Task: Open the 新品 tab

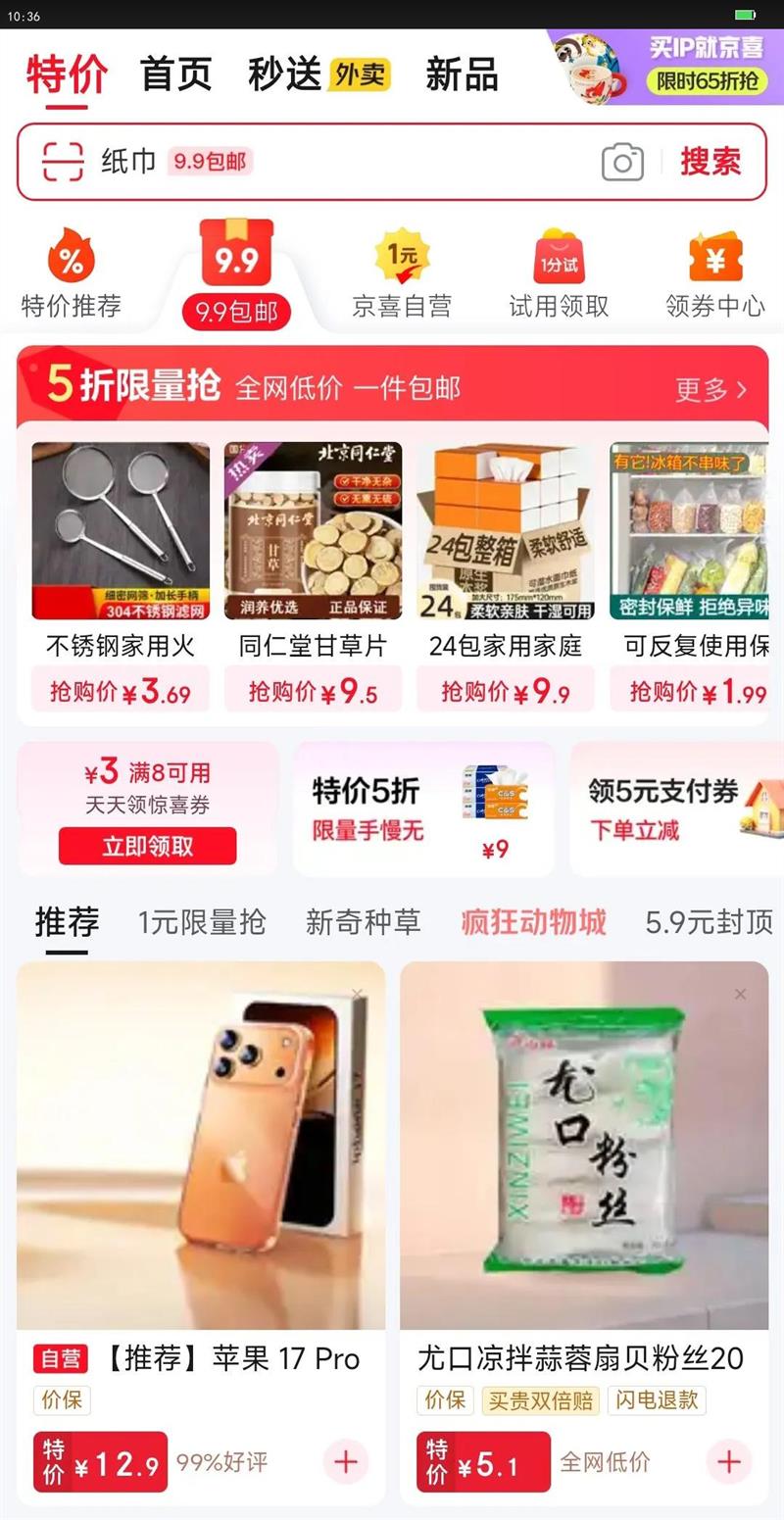Action: point(462,74)
